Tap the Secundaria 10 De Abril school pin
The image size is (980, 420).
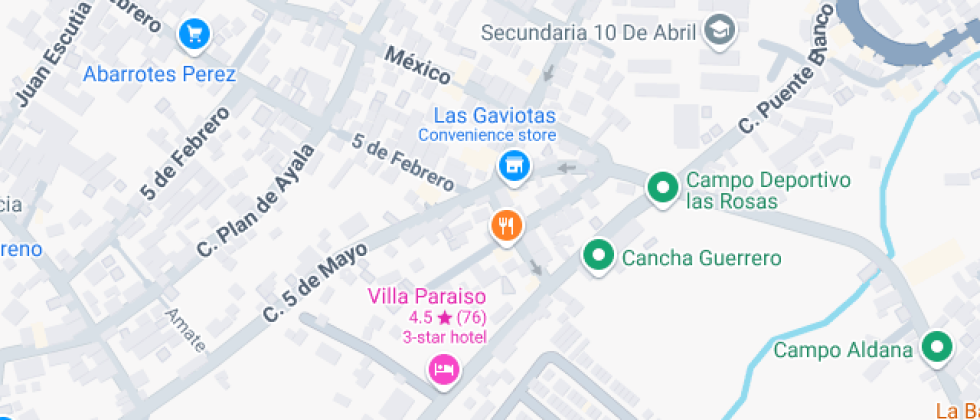[x=718, y=31]
